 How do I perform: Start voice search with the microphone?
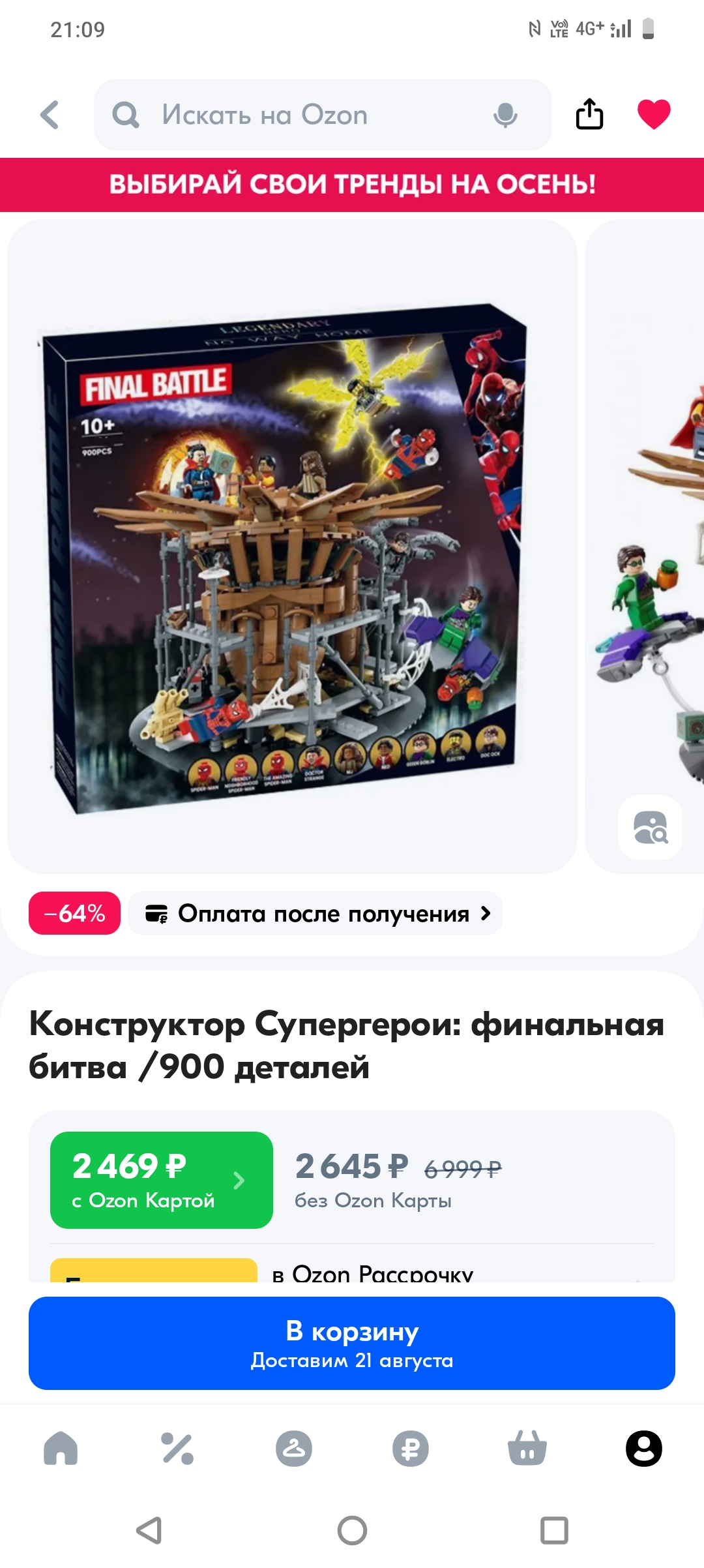[x=505, y=115]
